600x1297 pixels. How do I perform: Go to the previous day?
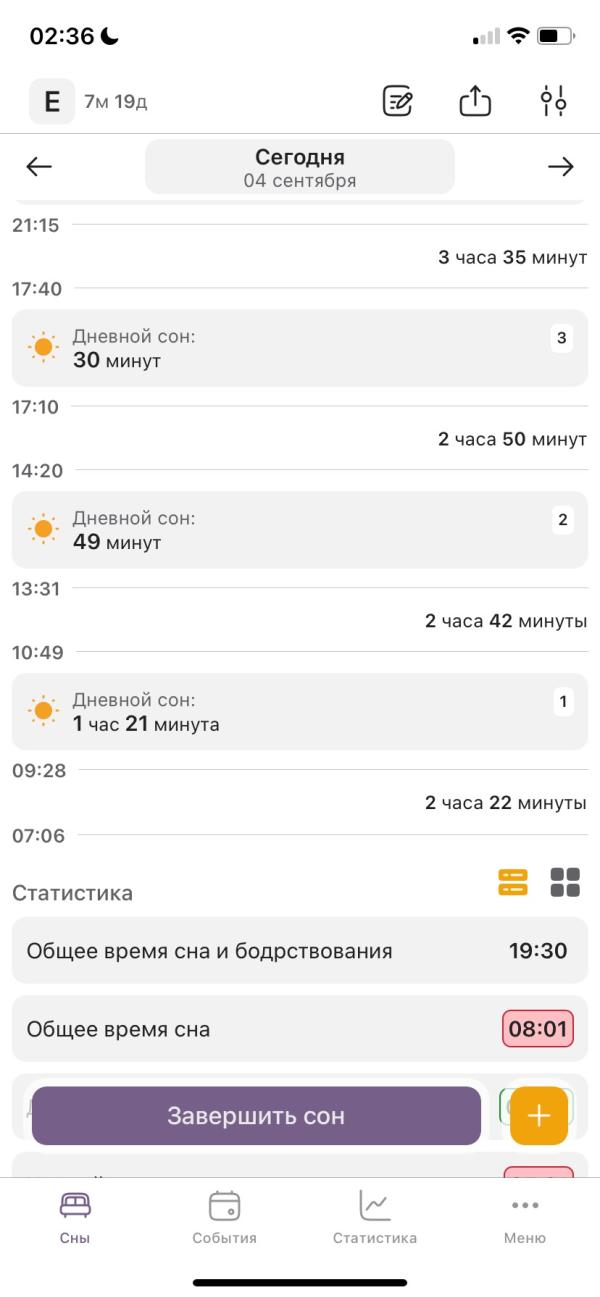point(39,167)
